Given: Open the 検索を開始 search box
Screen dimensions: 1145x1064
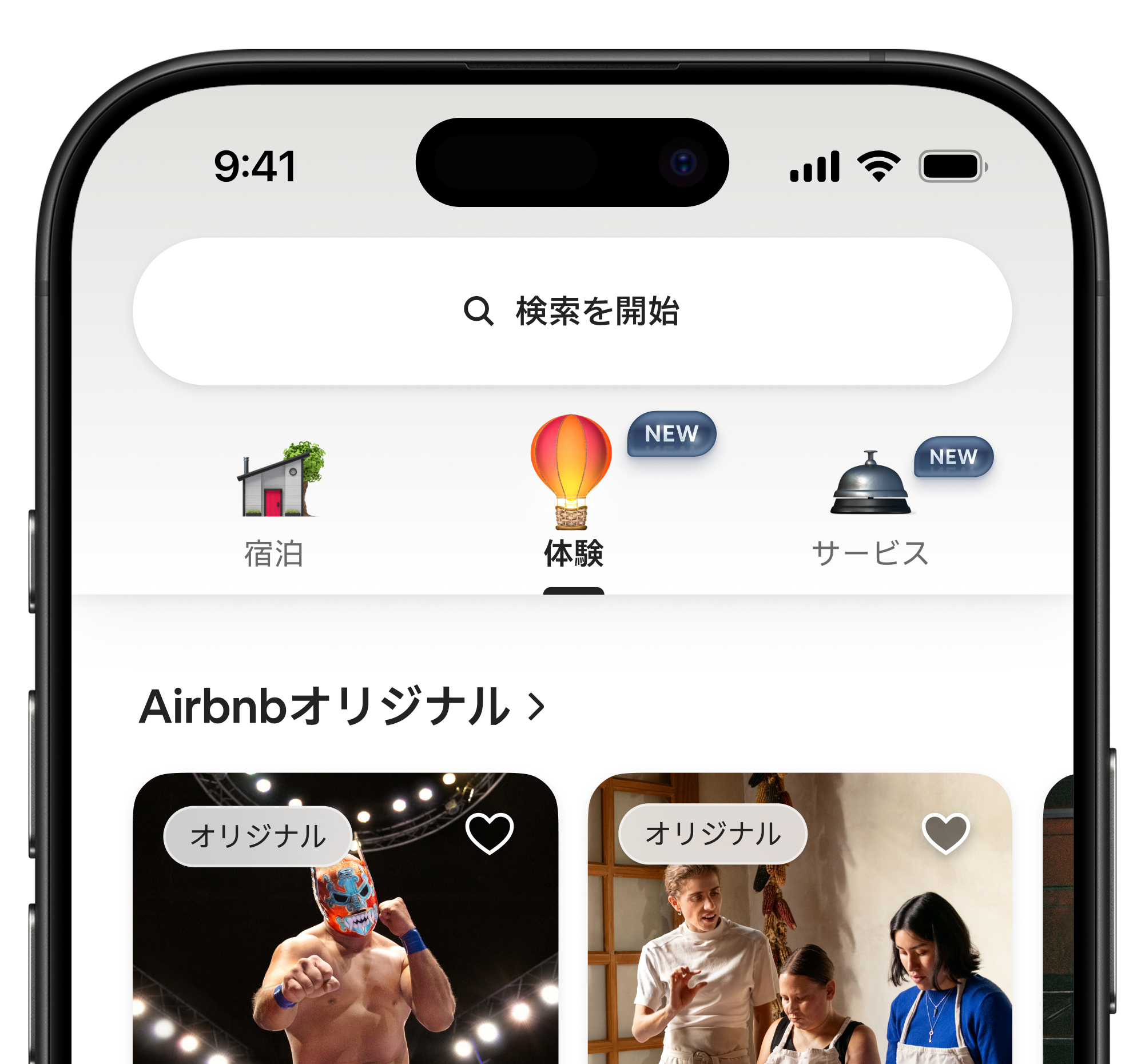Looking at the screenshot, I should [572, 312].
